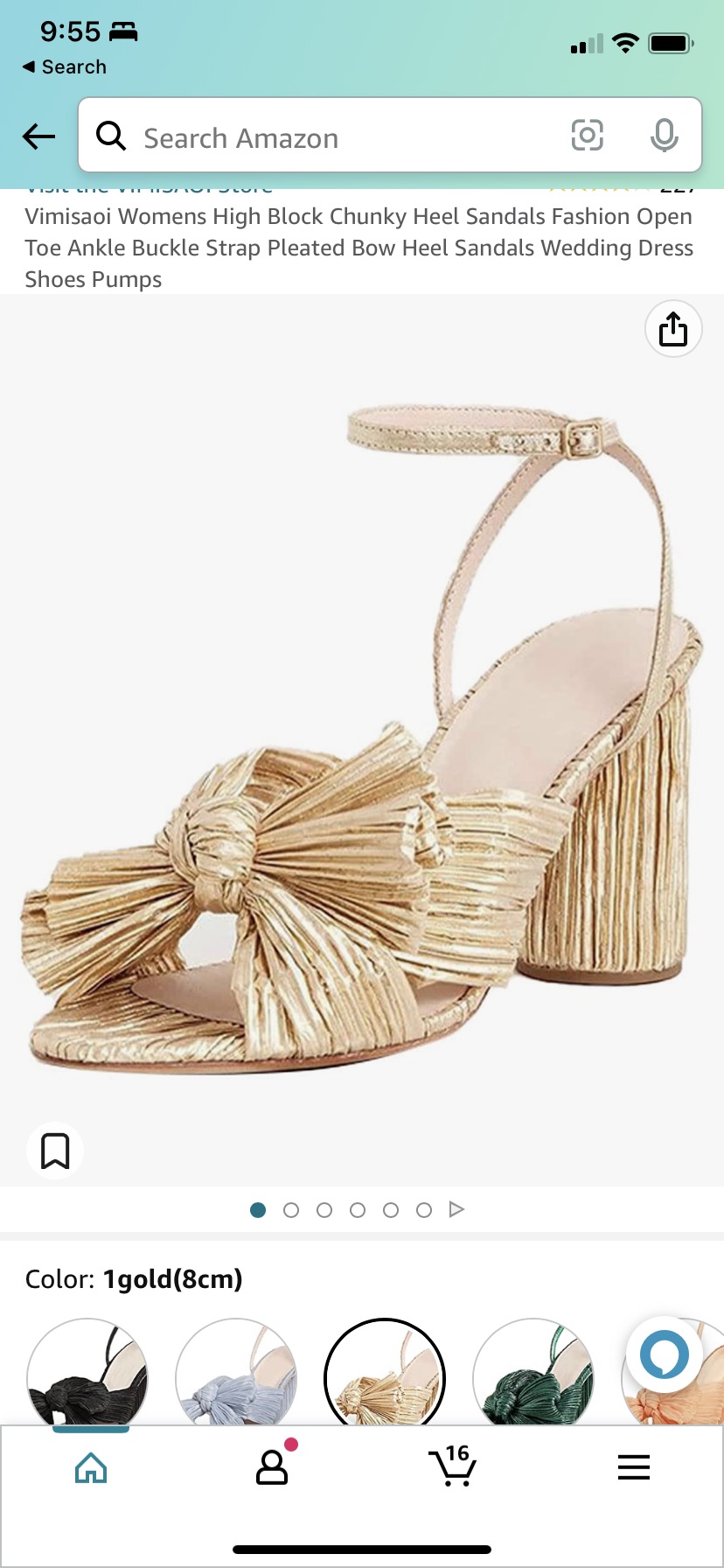Pick the green color swatch
The image size is (724, 1568).
pos(533,1375)
